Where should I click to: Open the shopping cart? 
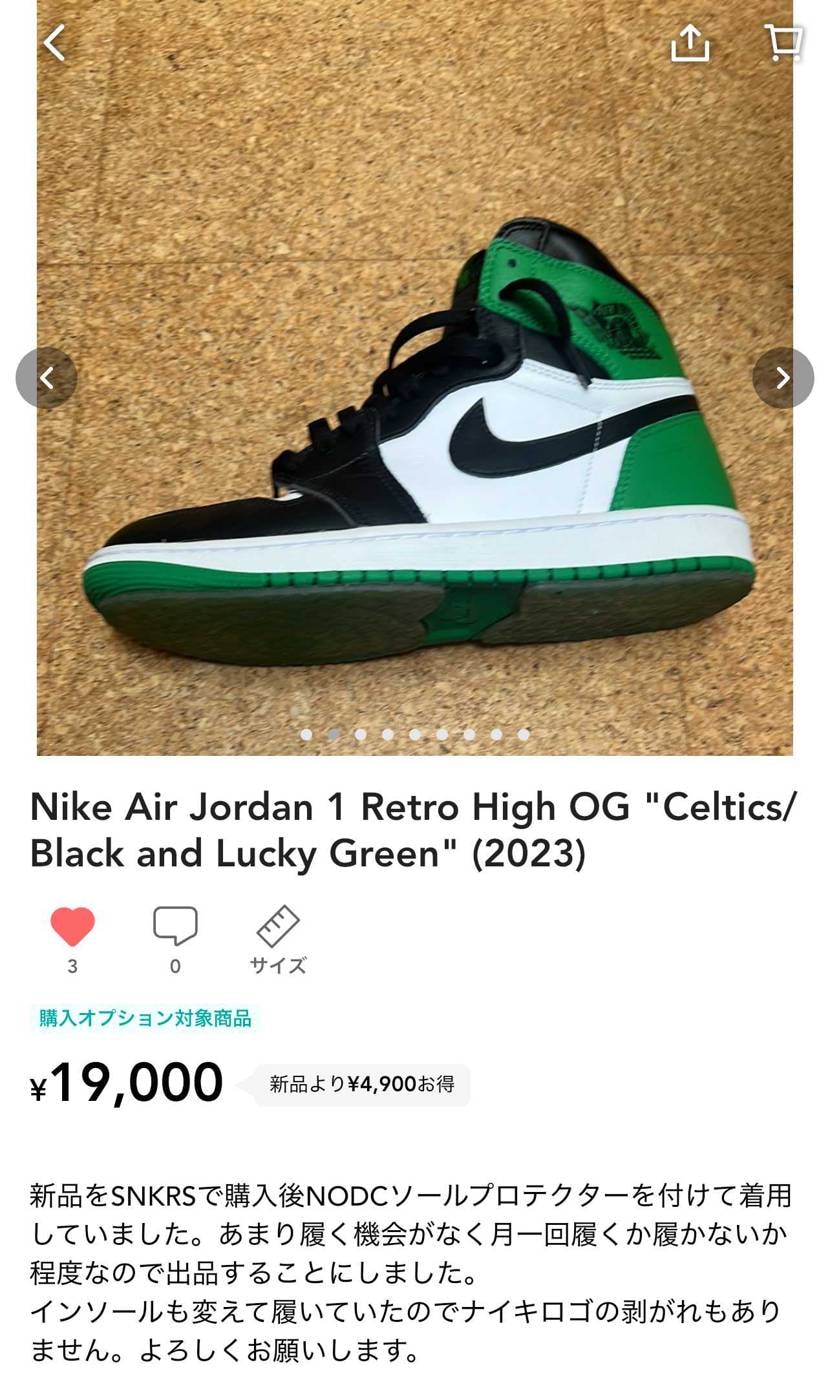pos(783,43)
